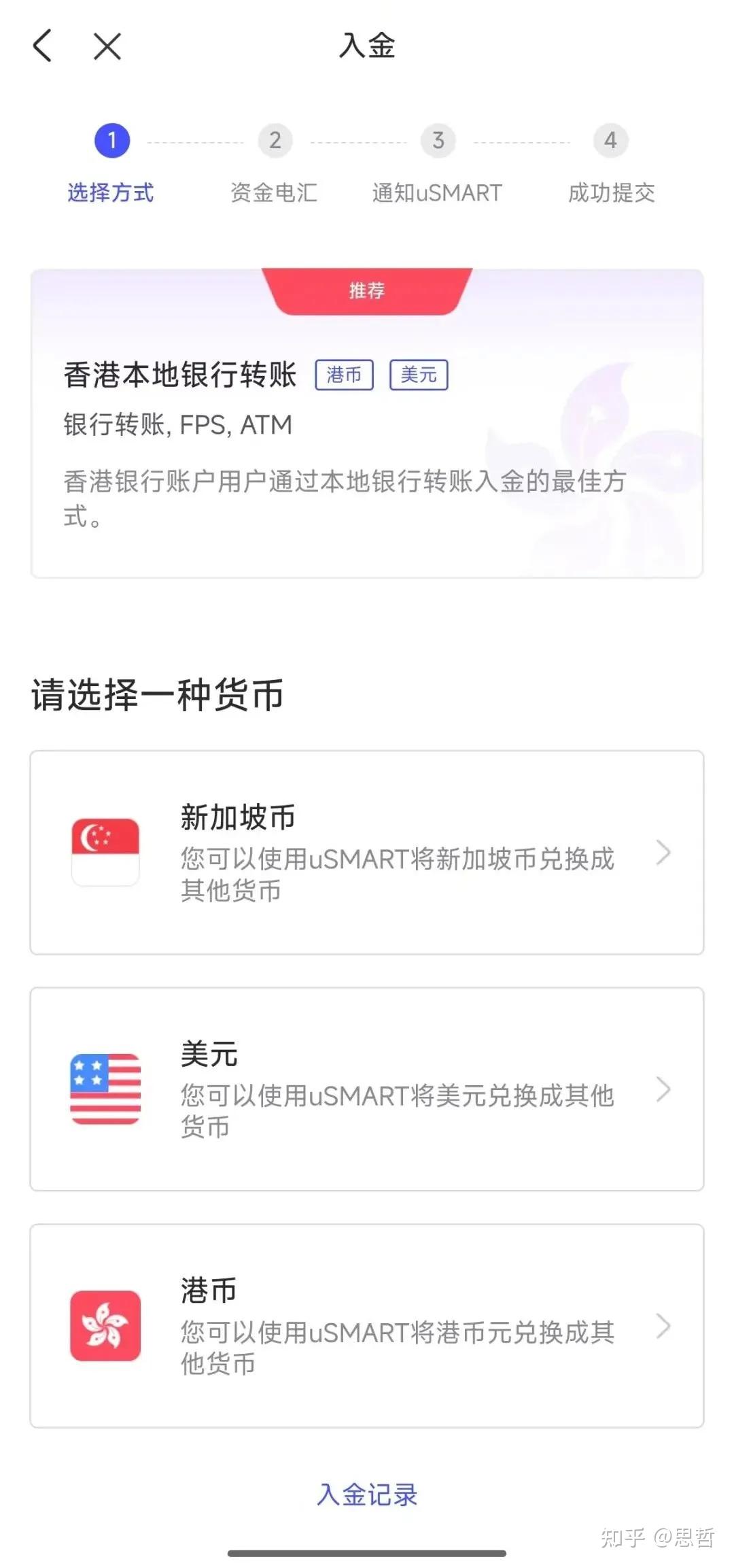Viewport: 734px width, 1568px height.
Task: Select step 3 通知uSMART circle
Action: click(438, 141)
